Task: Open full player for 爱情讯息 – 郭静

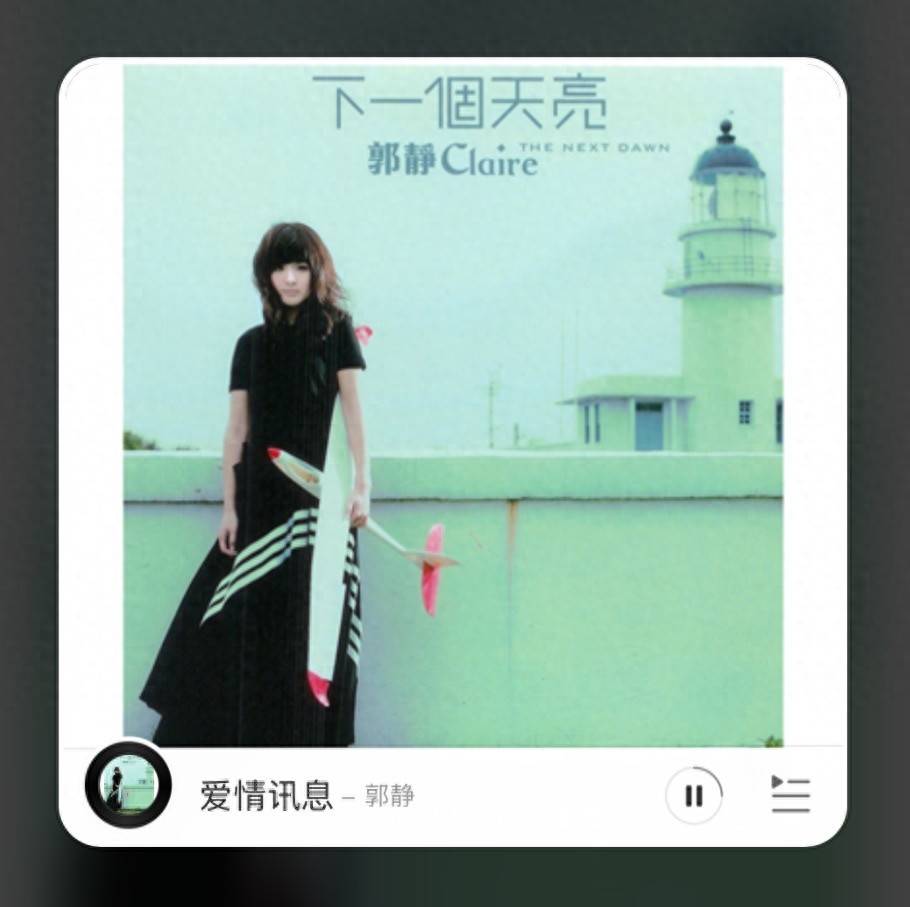Action: pos(307,796)
